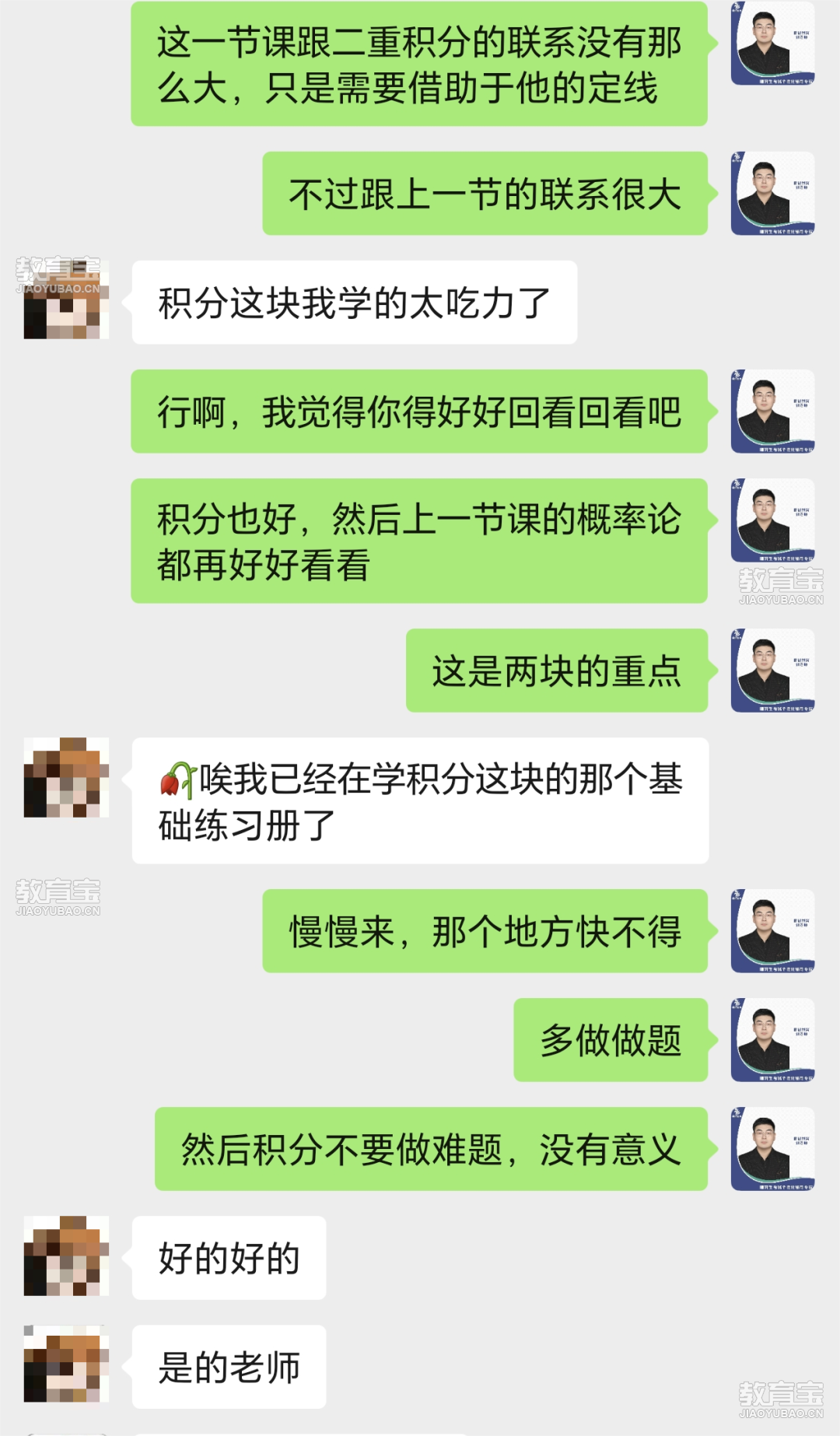Tap student's avatar beside '唉我已经在学积分这块' message

[x=66, y=777]
